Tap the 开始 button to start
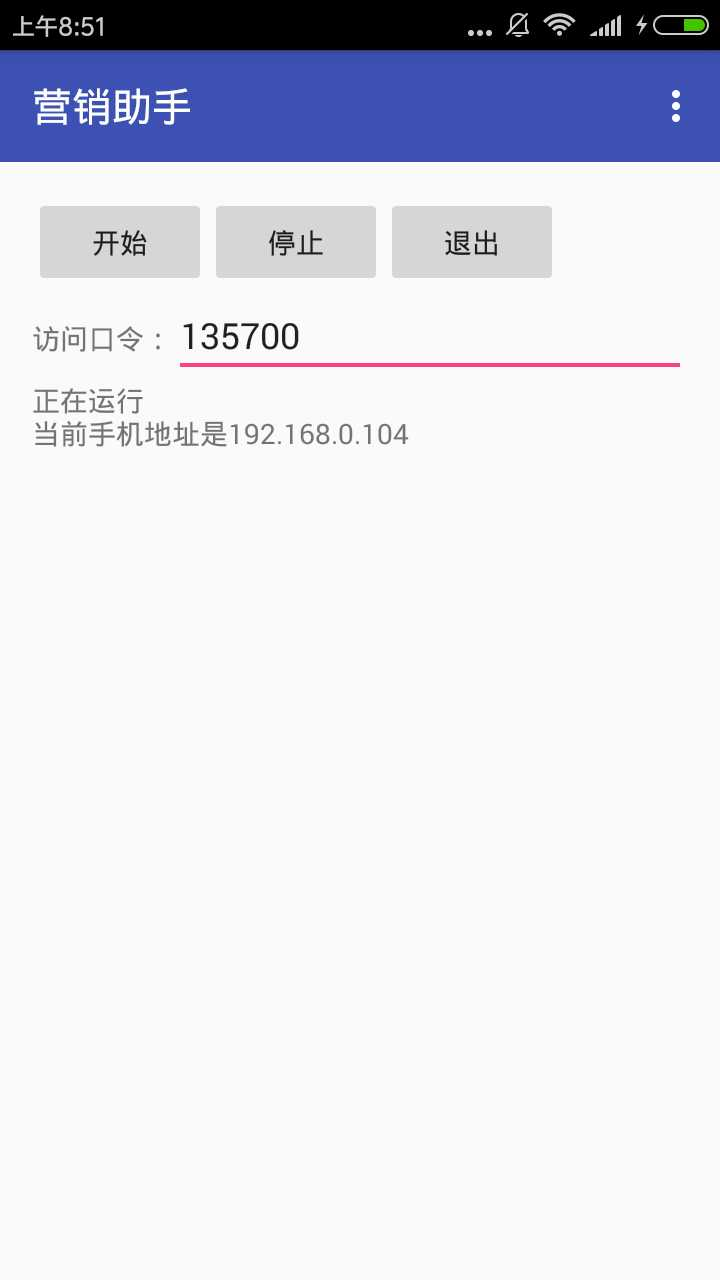 pos(120,242)
